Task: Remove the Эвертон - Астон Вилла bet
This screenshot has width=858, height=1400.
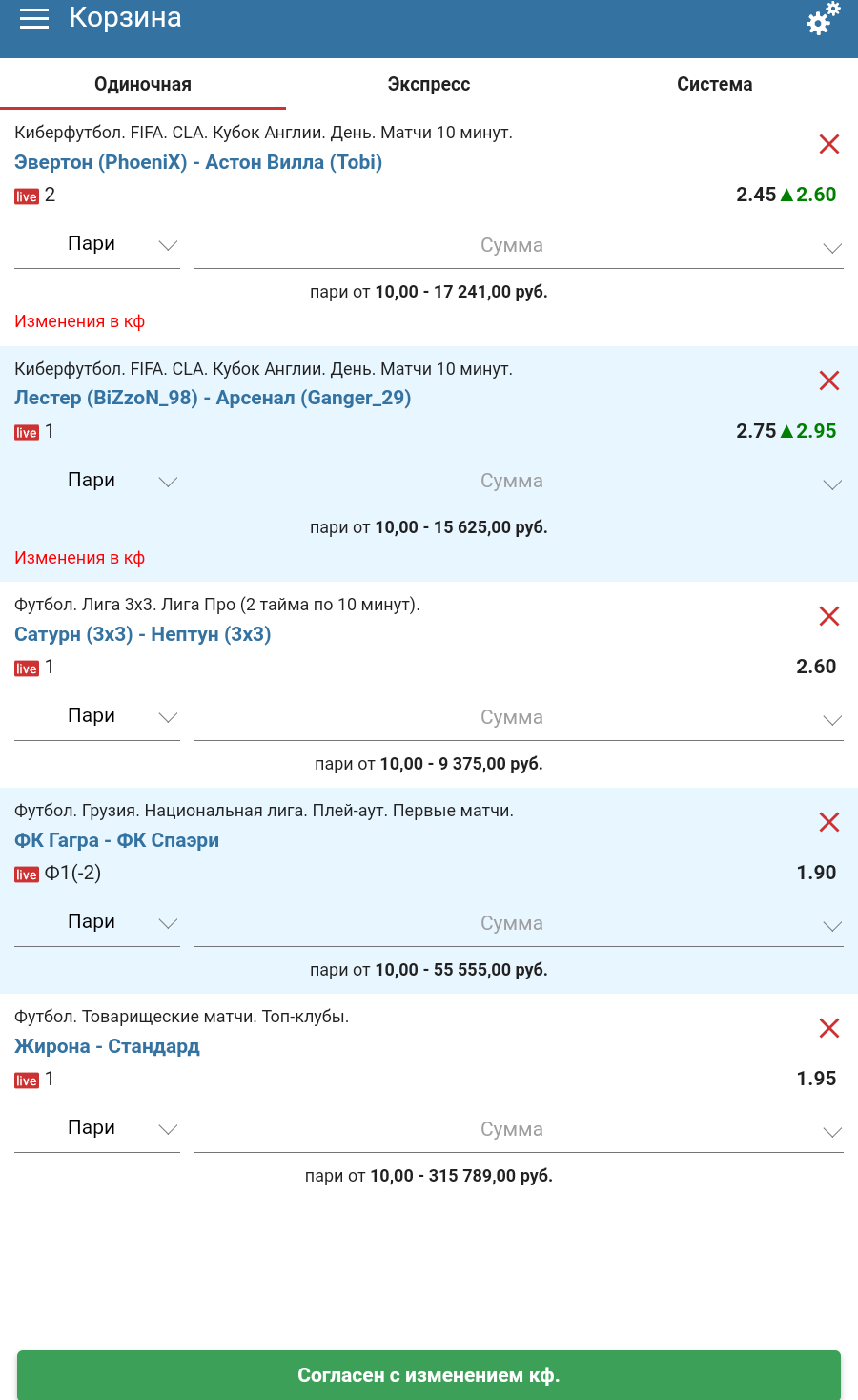Action: point(828,144)
